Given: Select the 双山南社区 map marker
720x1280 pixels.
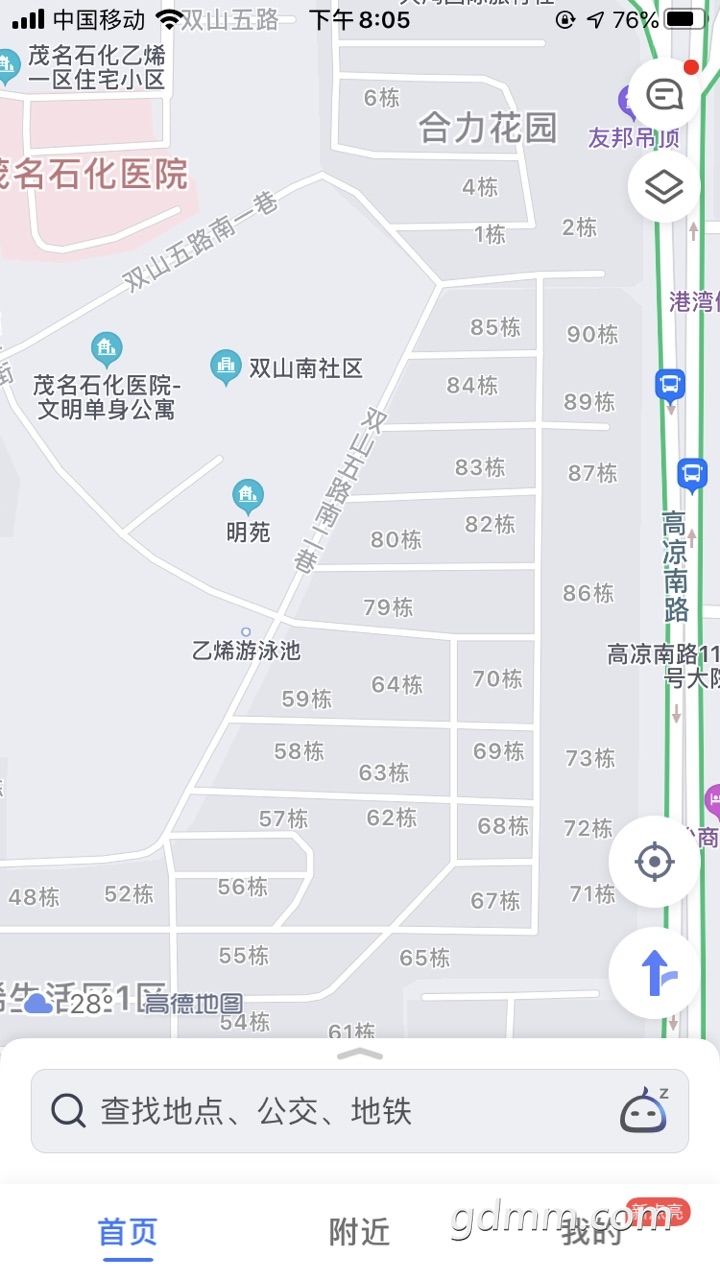Looking at the screenshot, I should [x=226, y=367].
